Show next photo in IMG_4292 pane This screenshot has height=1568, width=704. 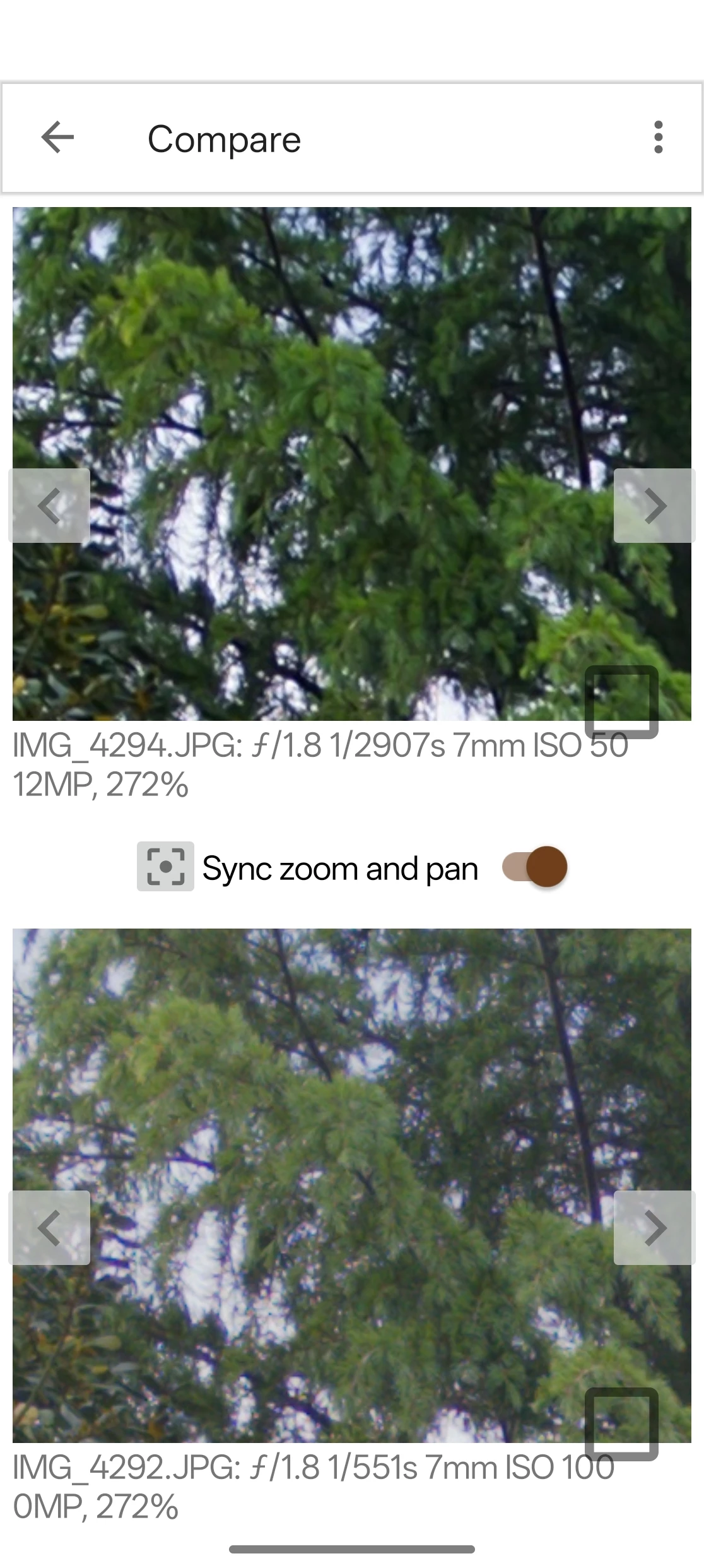coord(654,1228)
